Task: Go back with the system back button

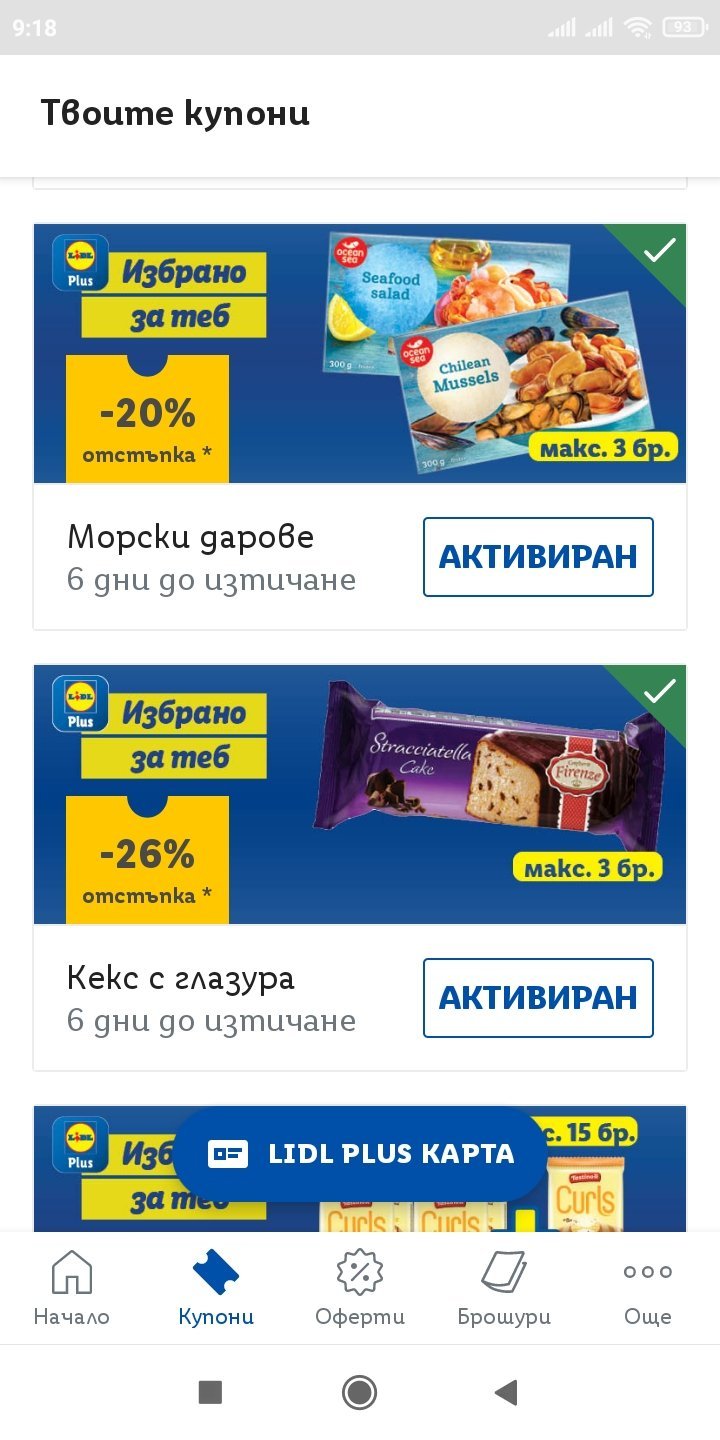Action: 506,1392
